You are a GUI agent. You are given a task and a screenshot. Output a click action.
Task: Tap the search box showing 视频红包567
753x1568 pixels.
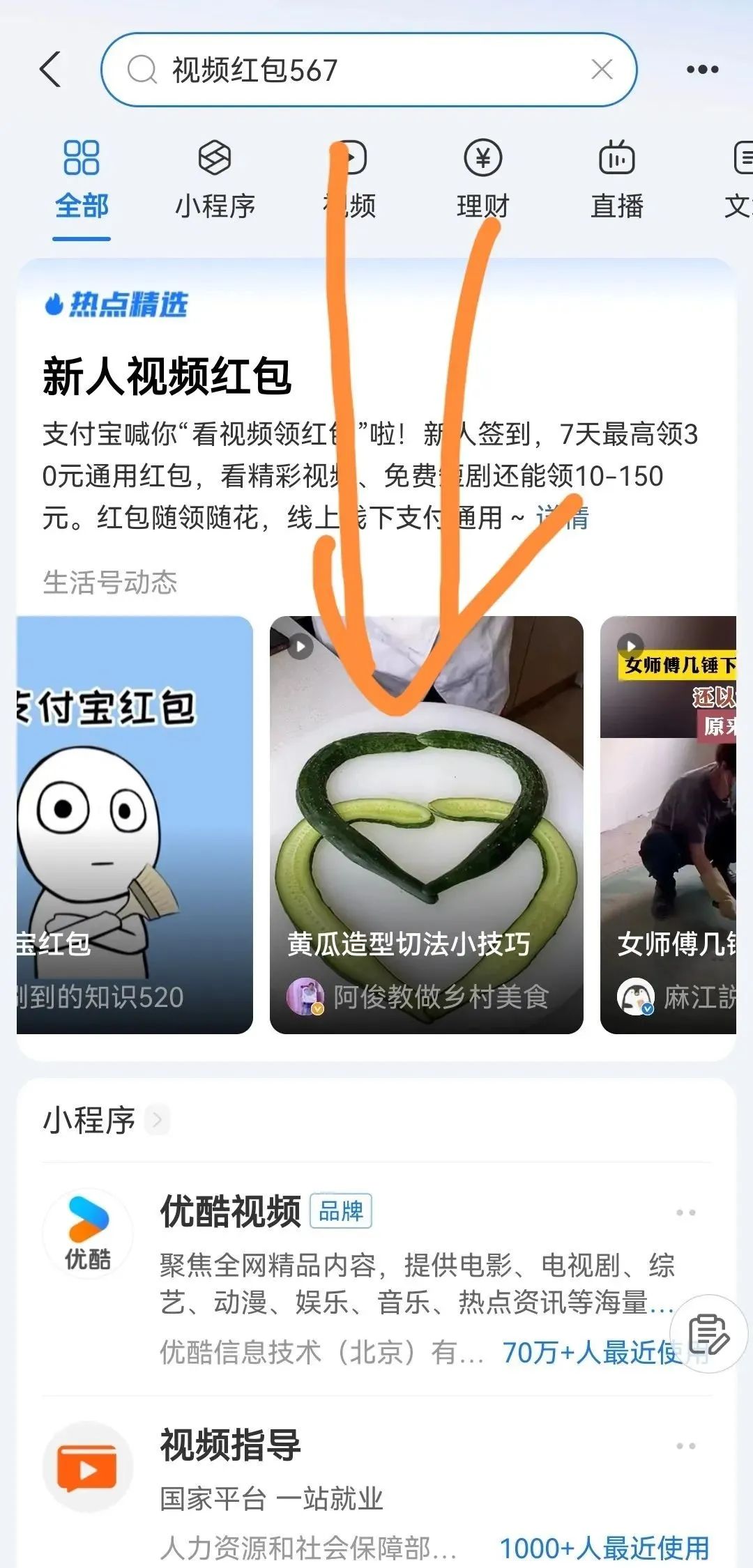[369, 70]
